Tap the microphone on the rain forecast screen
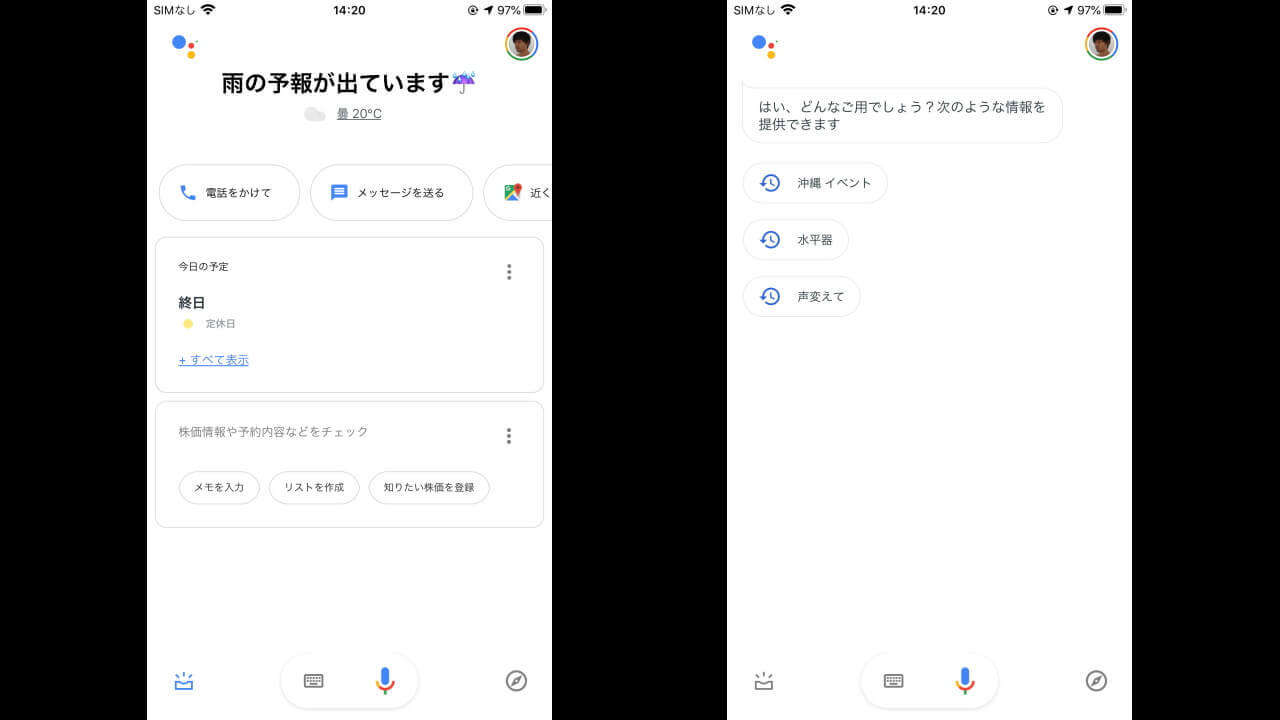The image size is (1280, 720). [385, 681]
